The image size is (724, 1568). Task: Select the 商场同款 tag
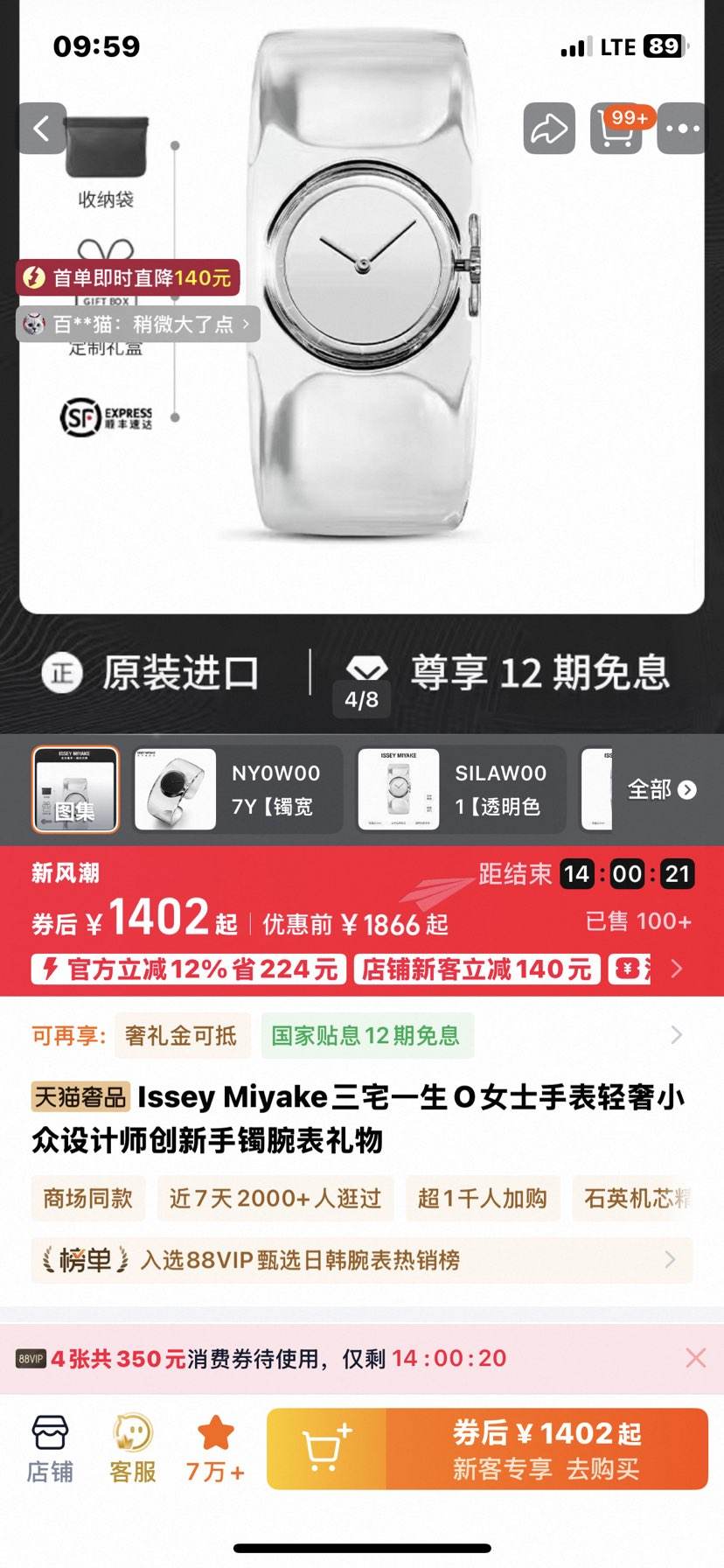87,1199
